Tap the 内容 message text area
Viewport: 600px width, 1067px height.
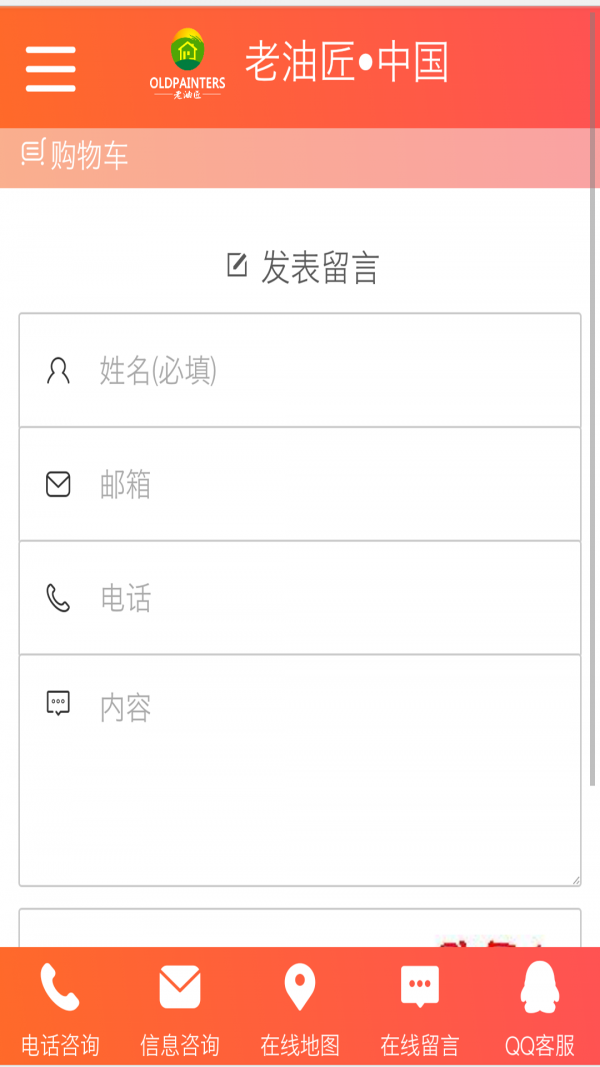(300, 770)
